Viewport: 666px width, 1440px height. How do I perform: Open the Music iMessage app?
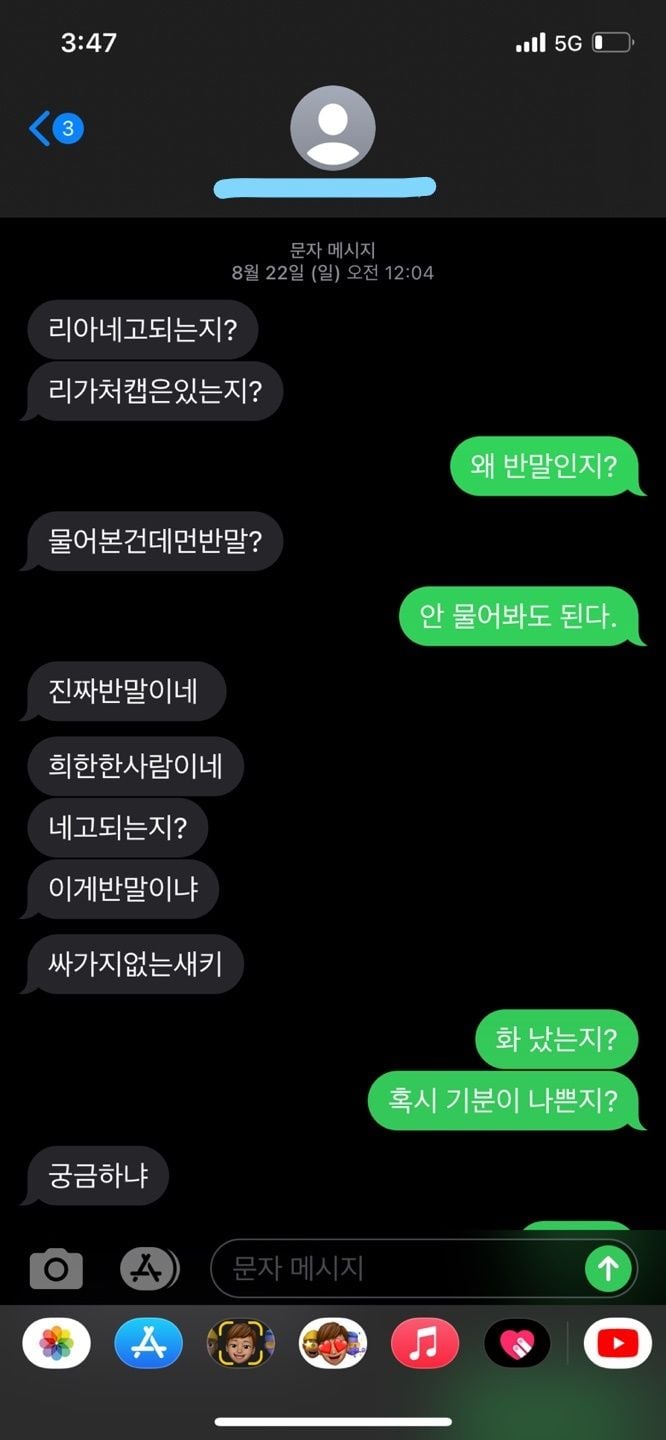coord(425,1343)
